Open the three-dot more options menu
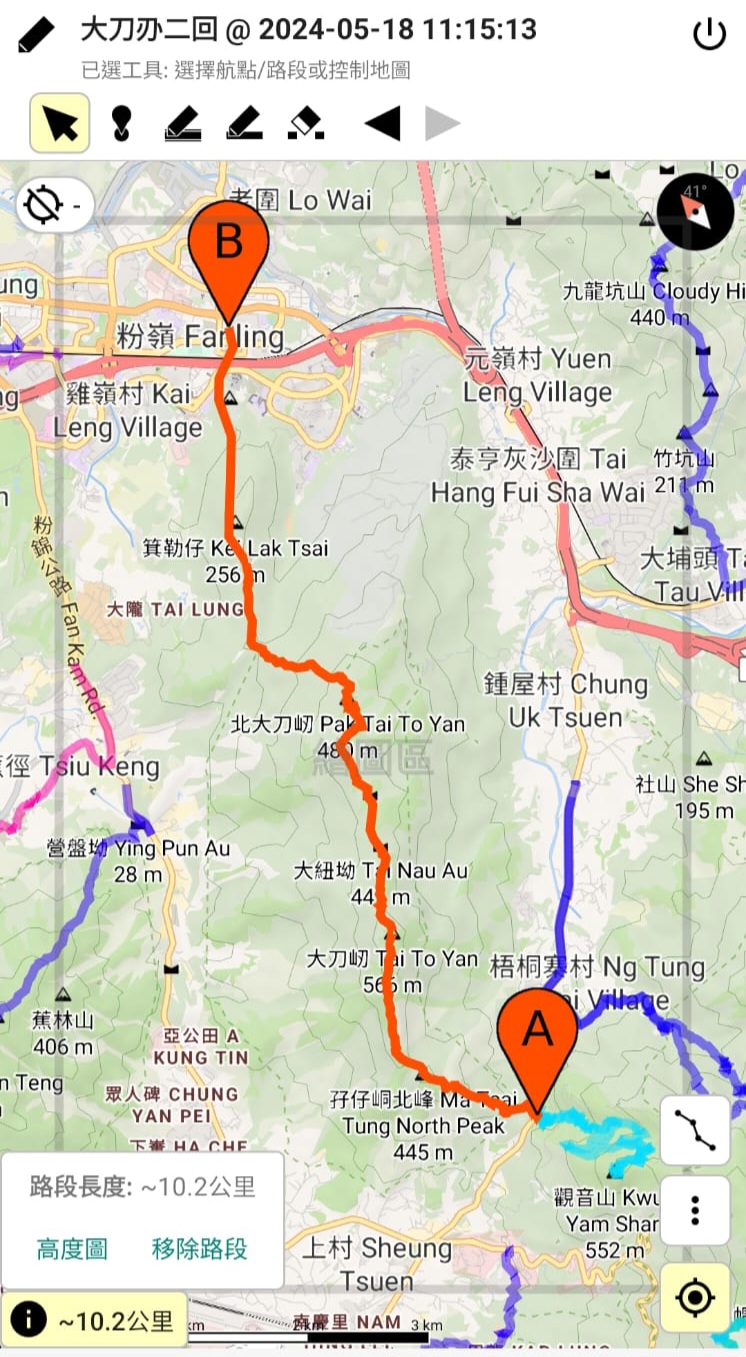The image size is (746, 1357). (695, 1210)
